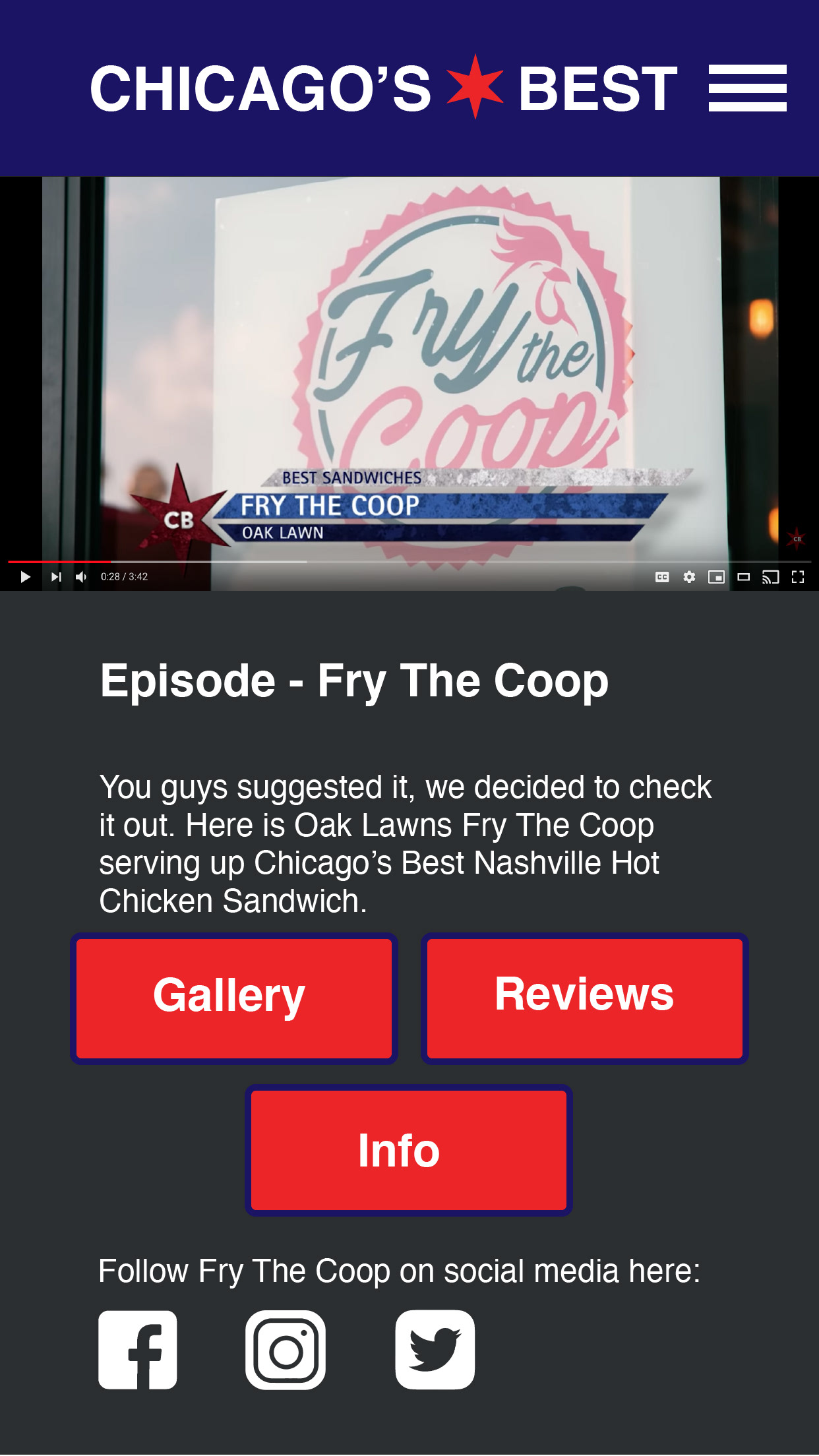Open the hamburger menu

(x=747, y=88)
